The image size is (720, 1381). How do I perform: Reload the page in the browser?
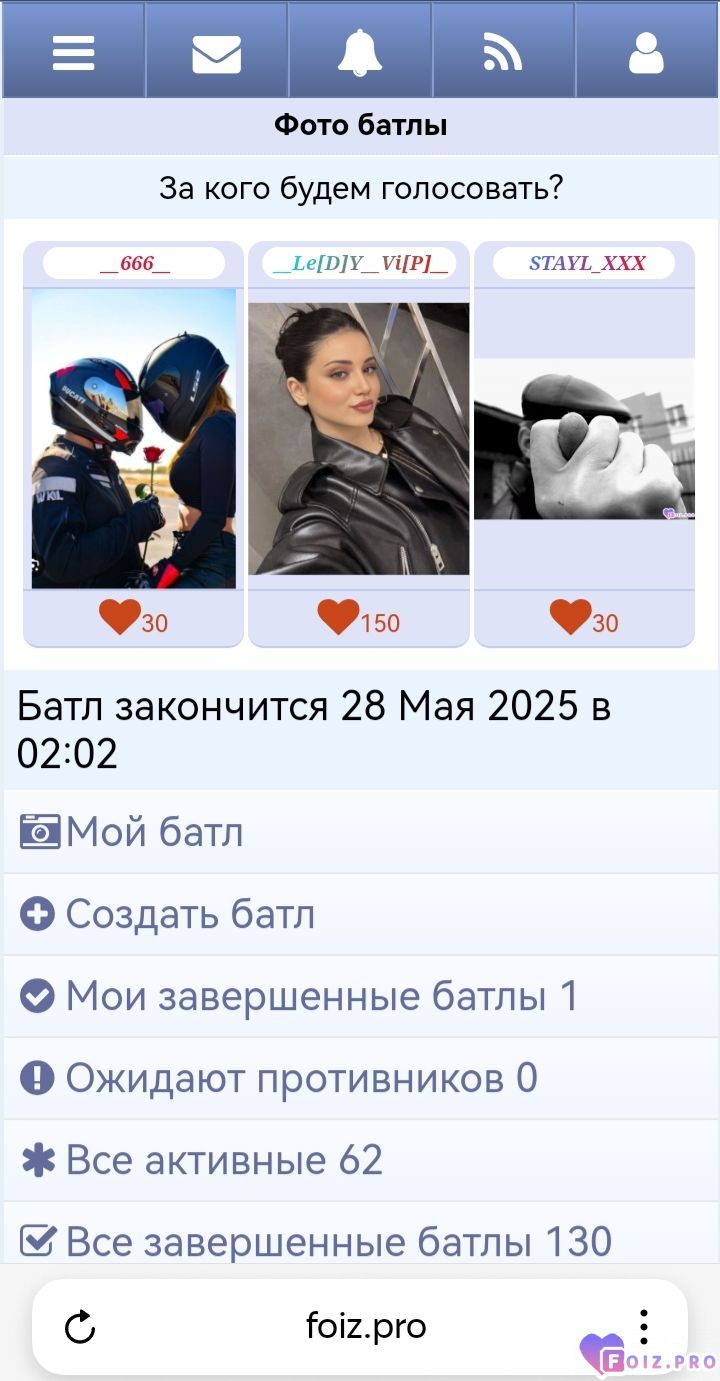tap(80, 1328)
